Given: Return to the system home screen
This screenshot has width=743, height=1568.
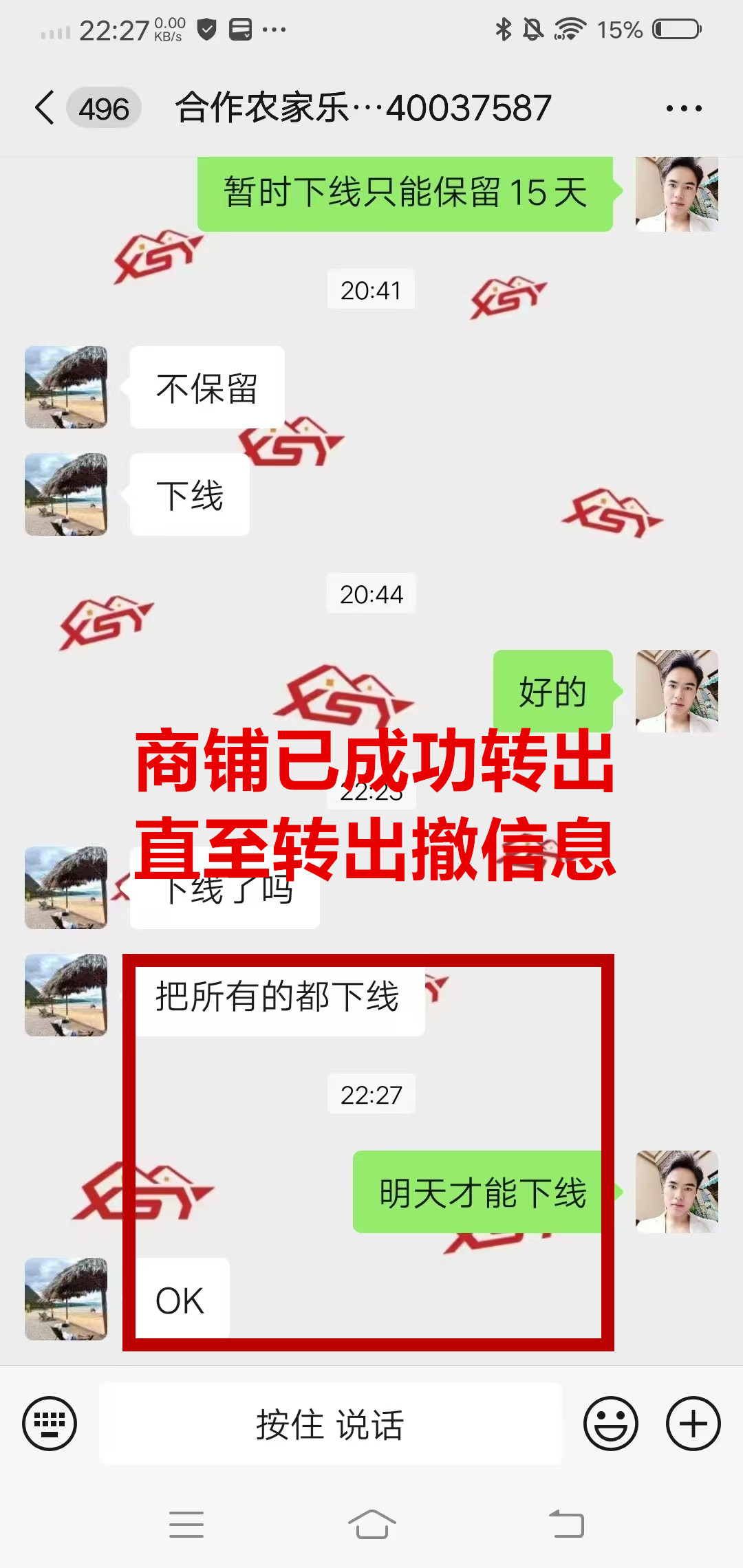Looking at the screenshot, I should (371, 1524).
